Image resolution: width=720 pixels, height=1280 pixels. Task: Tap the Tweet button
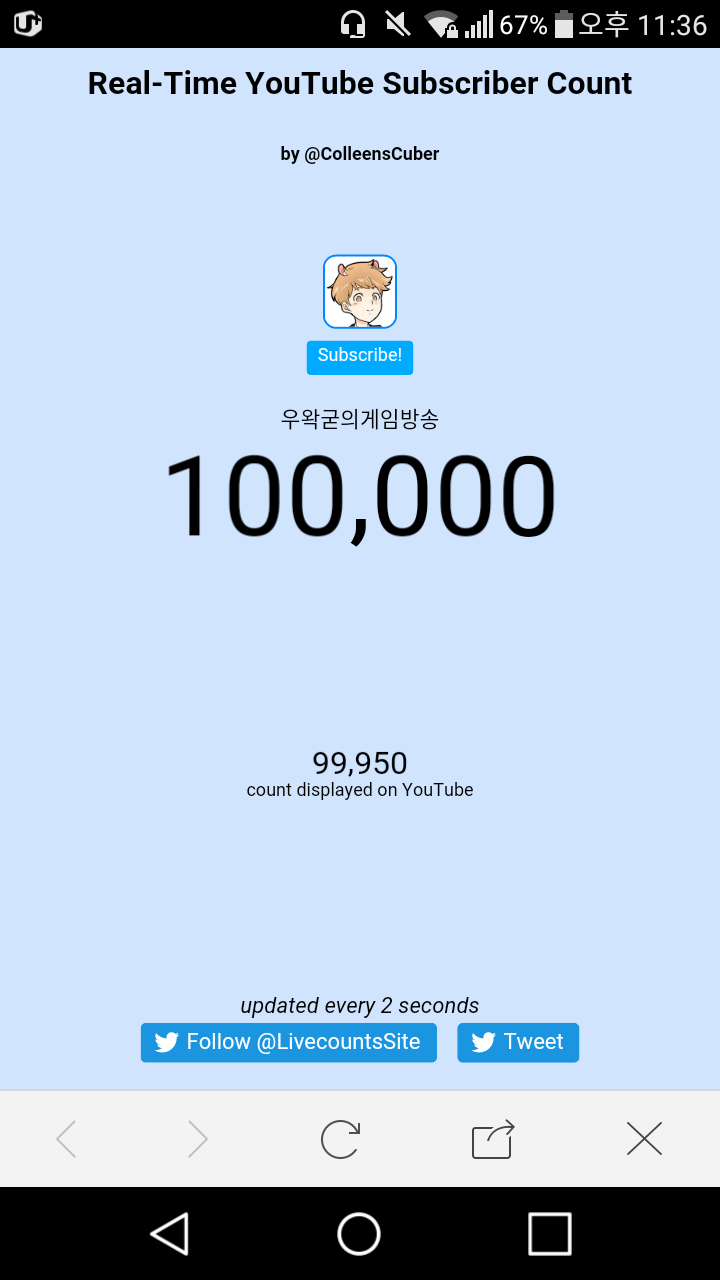[x=518, y=1042]
